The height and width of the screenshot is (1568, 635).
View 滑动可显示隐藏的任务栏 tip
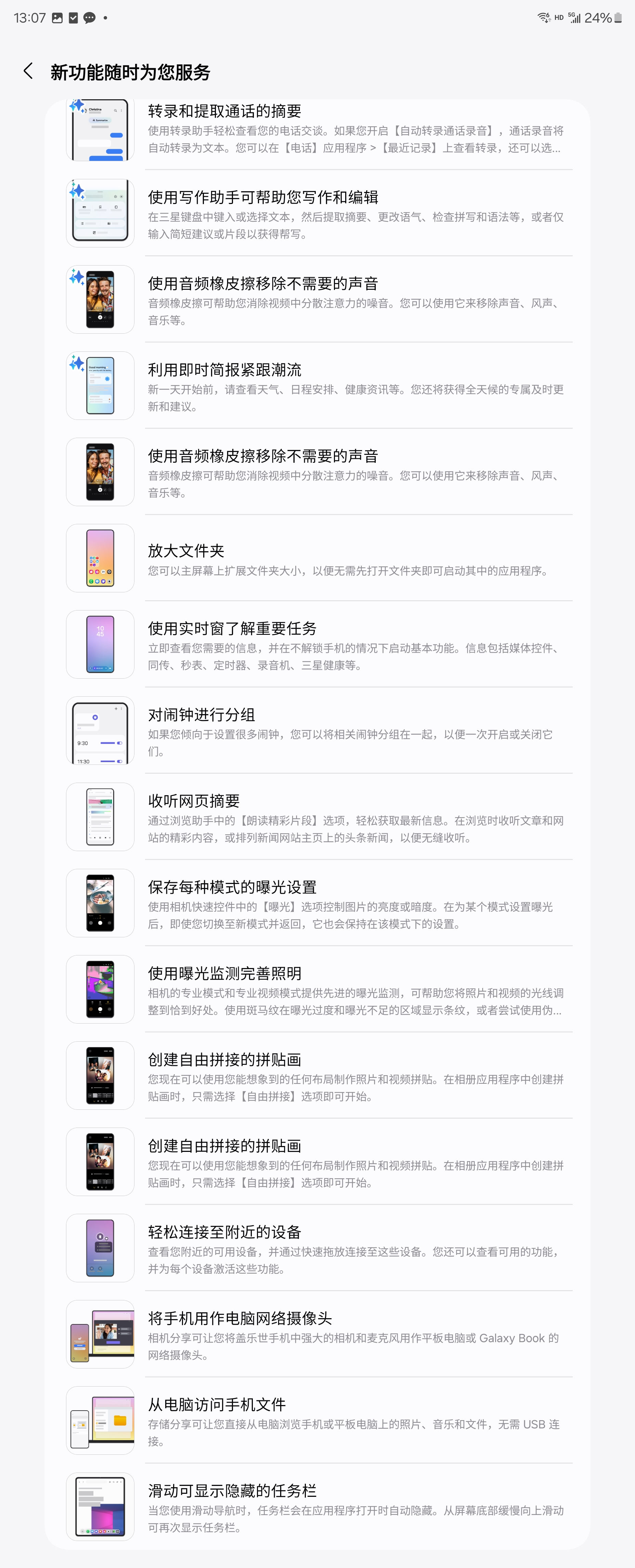pos(316,1507)
